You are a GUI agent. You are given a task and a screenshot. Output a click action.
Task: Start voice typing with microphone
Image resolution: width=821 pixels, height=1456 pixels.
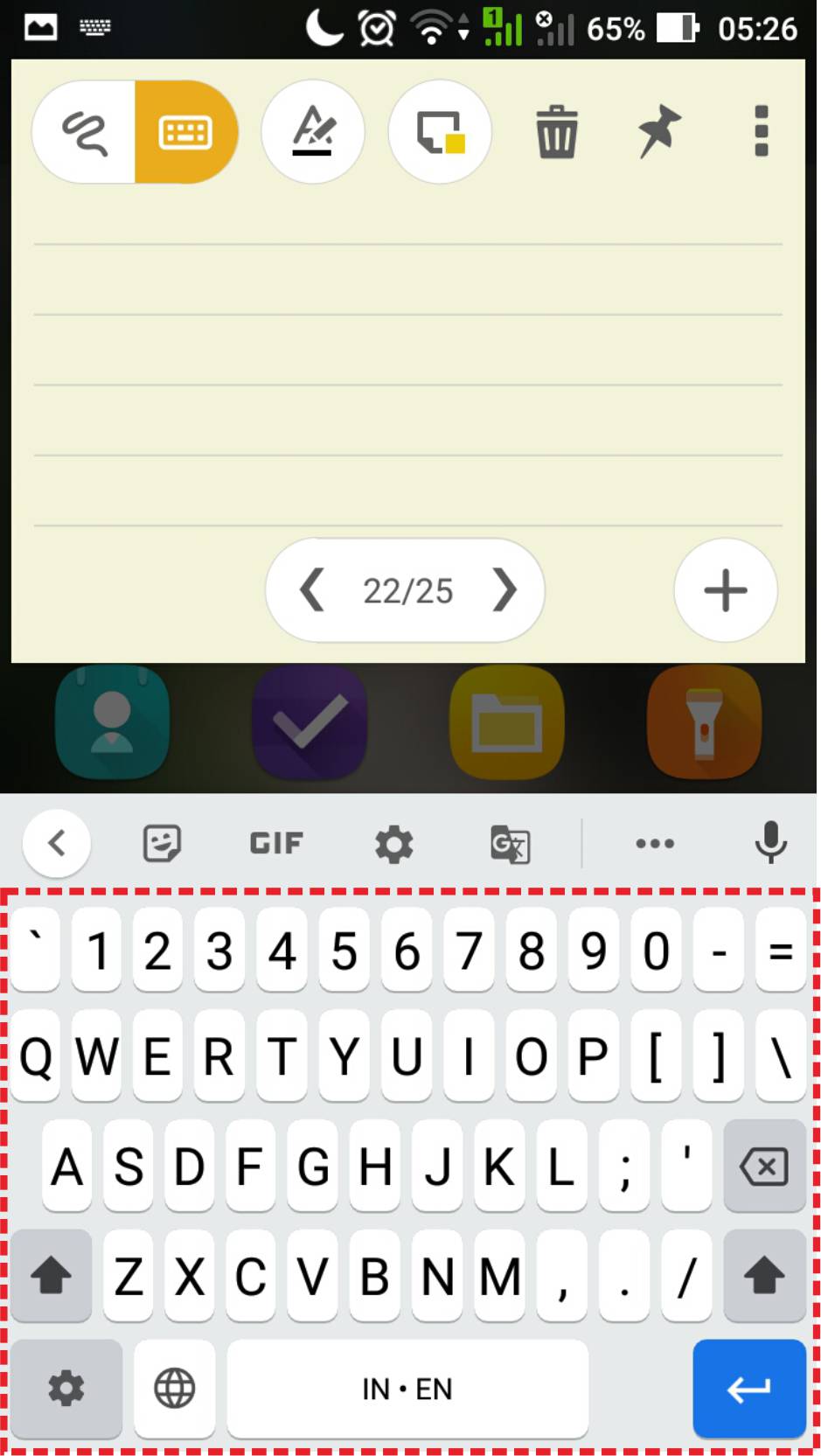click(770, 843)
